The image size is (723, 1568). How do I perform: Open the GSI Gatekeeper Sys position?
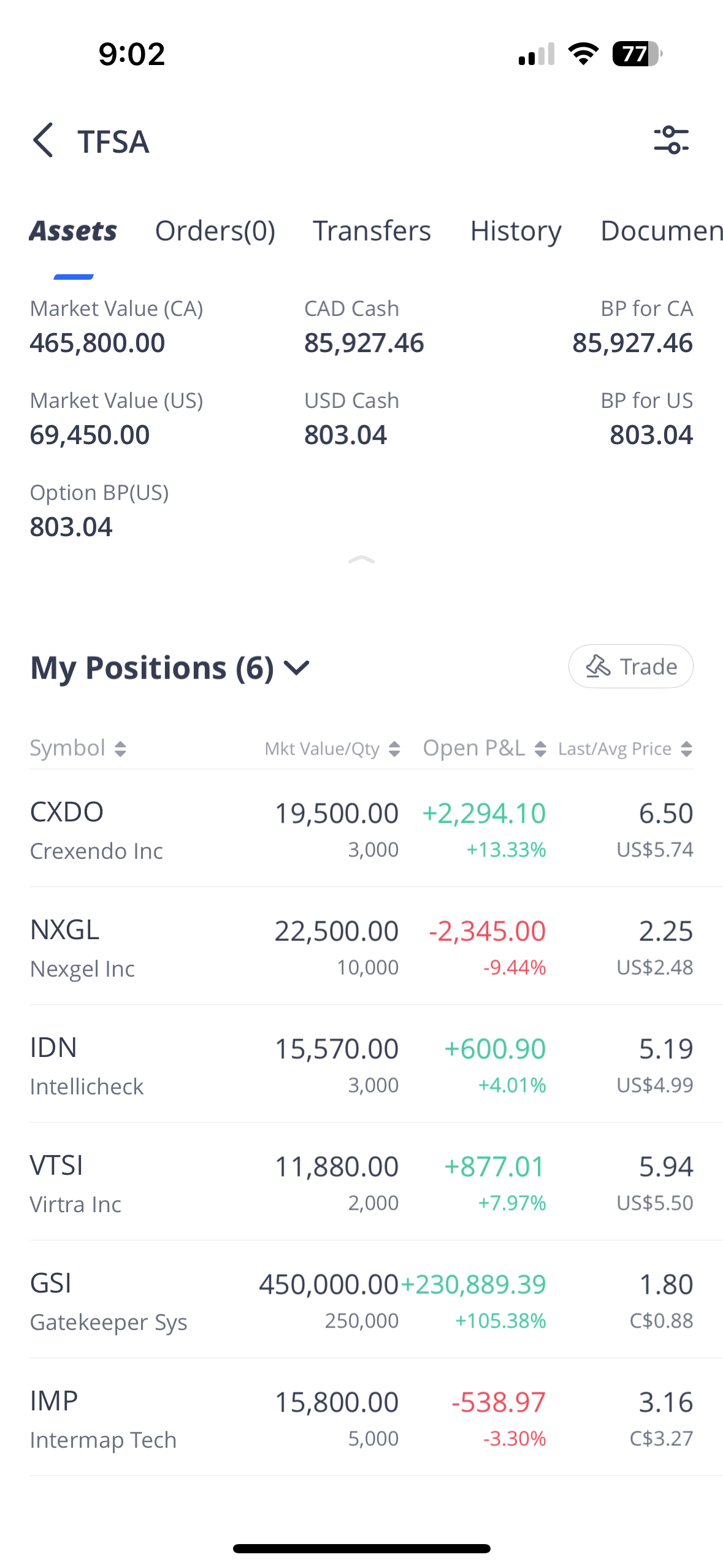coord(361,1301)
